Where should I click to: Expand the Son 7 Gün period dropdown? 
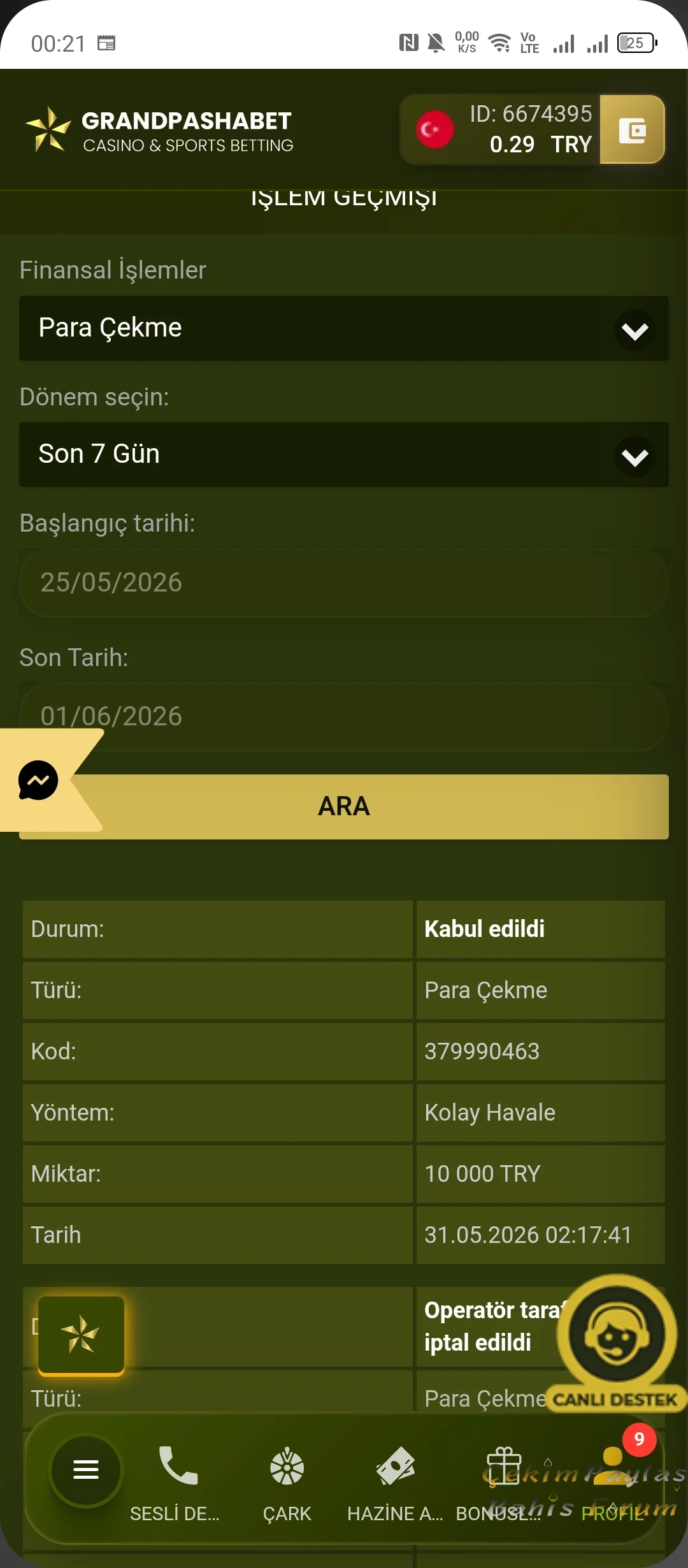point(344,454)
